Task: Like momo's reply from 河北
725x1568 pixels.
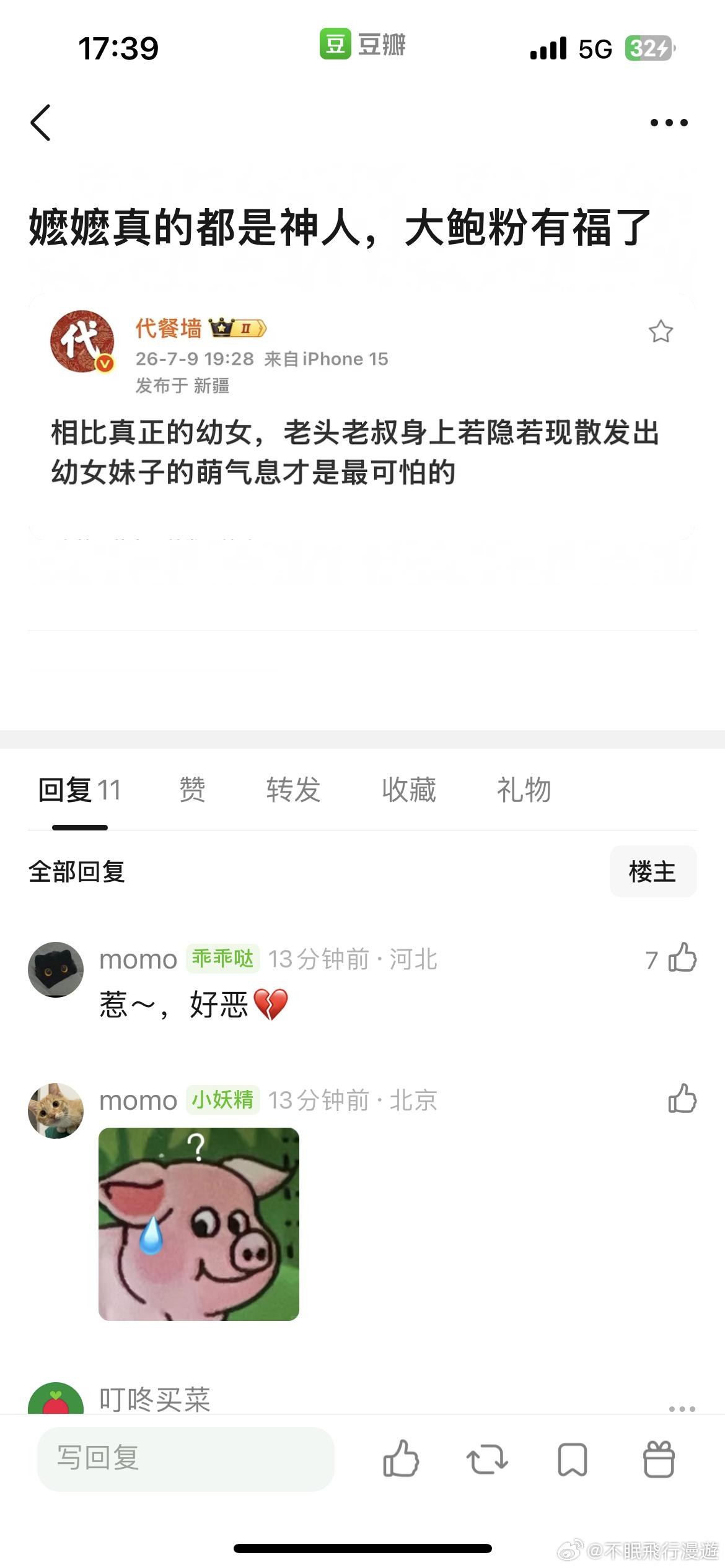Action: tap(682, 959)
